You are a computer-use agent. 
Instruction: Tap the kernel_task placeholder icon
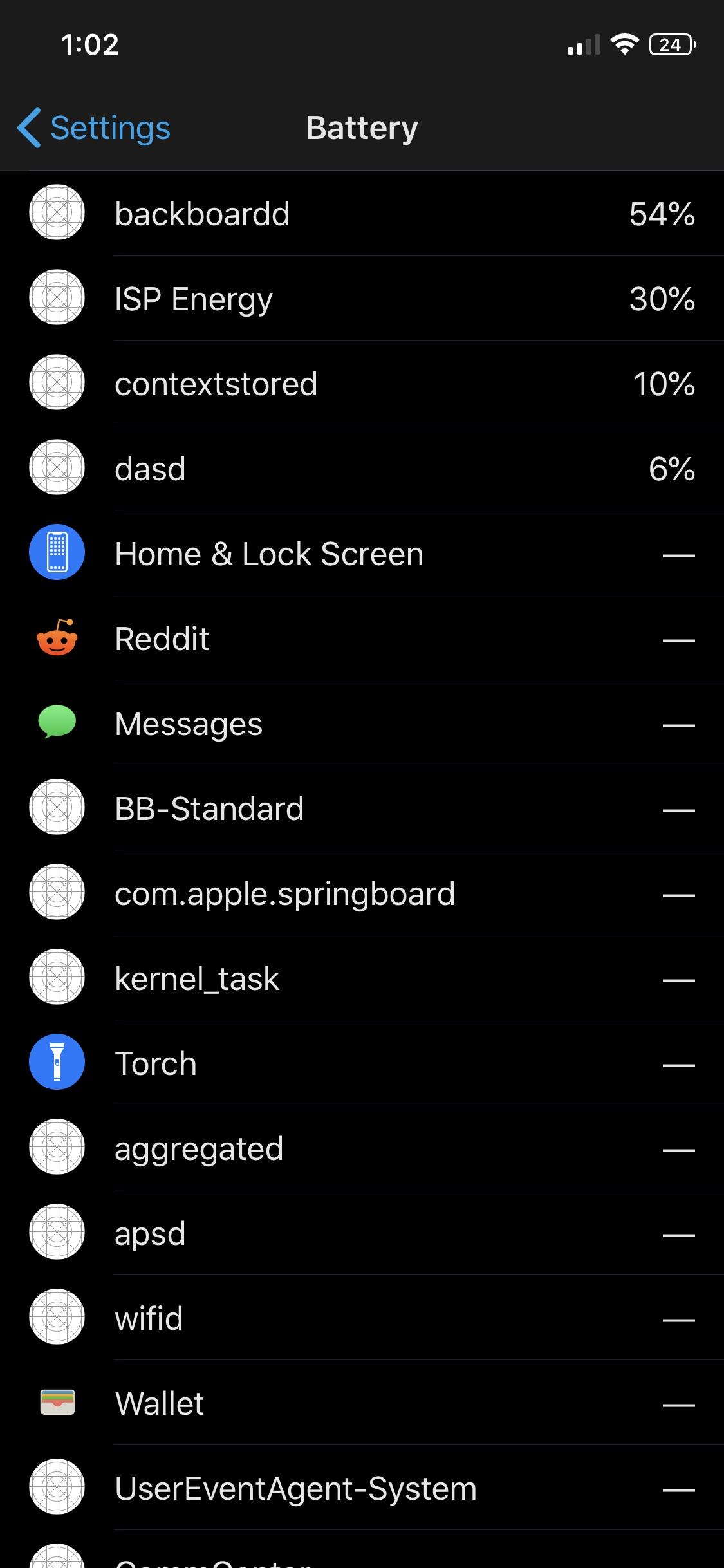coord(57,978)
